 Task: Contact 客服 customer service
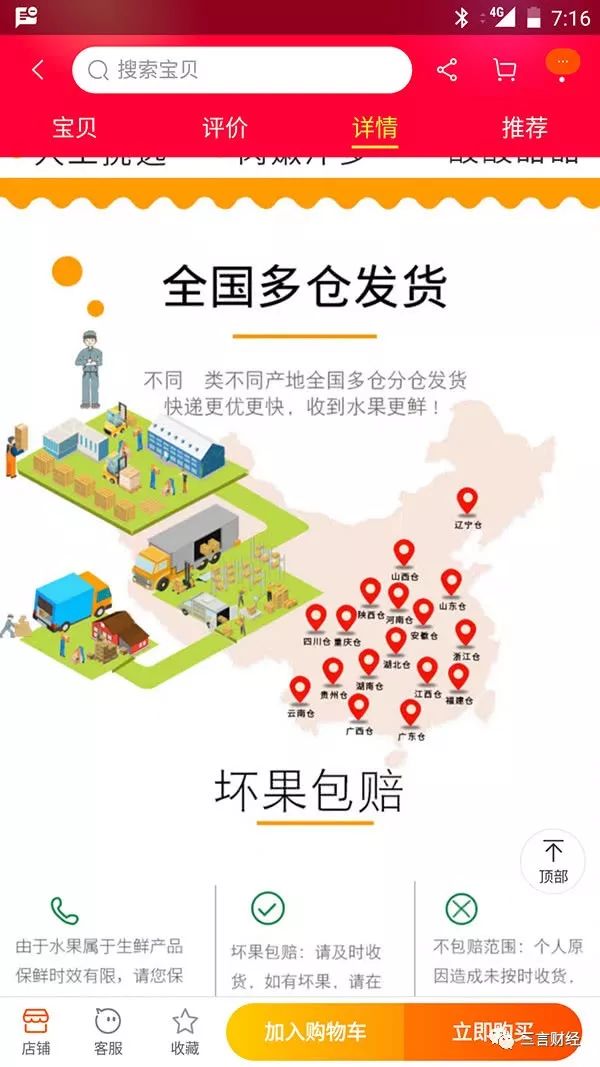(108, 1031)
